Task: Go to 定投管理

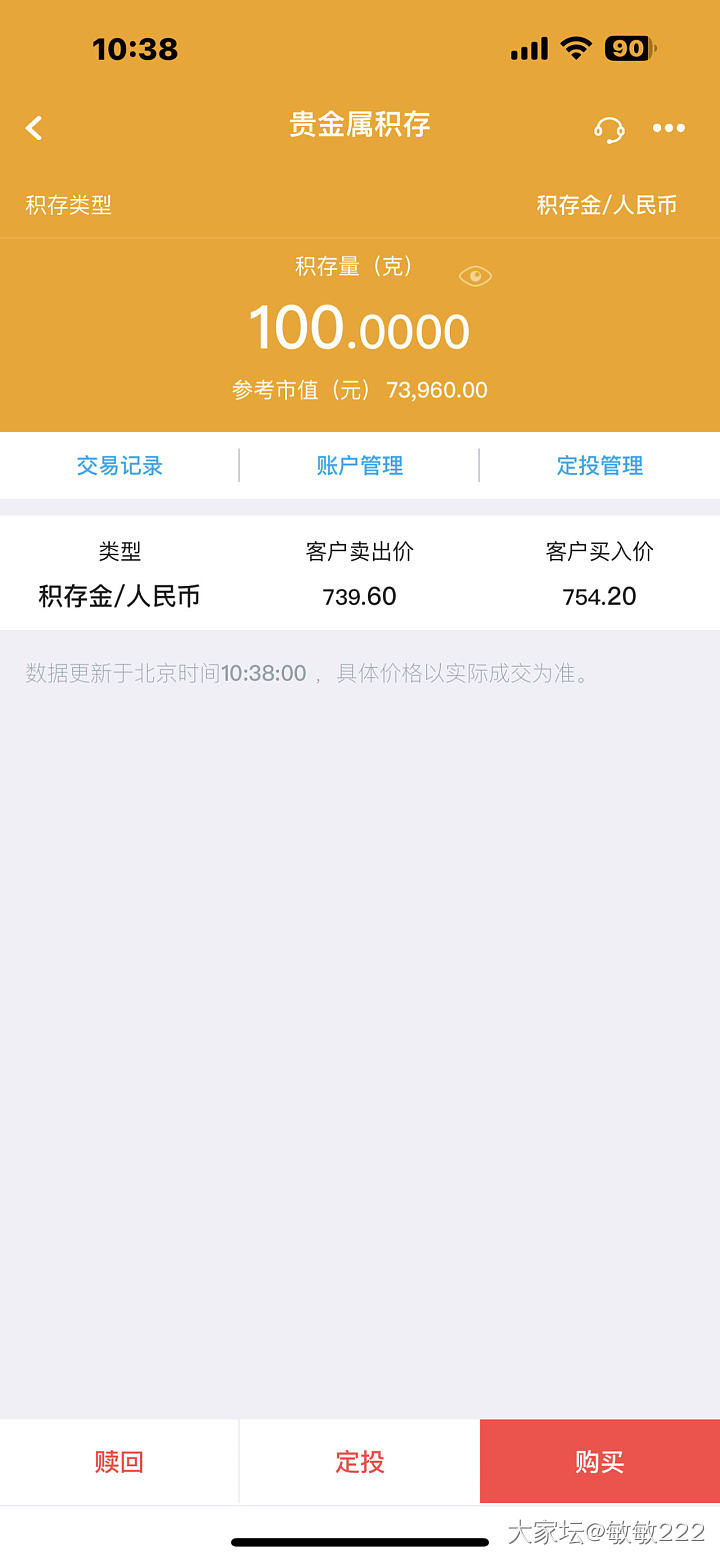Action: click(600, 465)
